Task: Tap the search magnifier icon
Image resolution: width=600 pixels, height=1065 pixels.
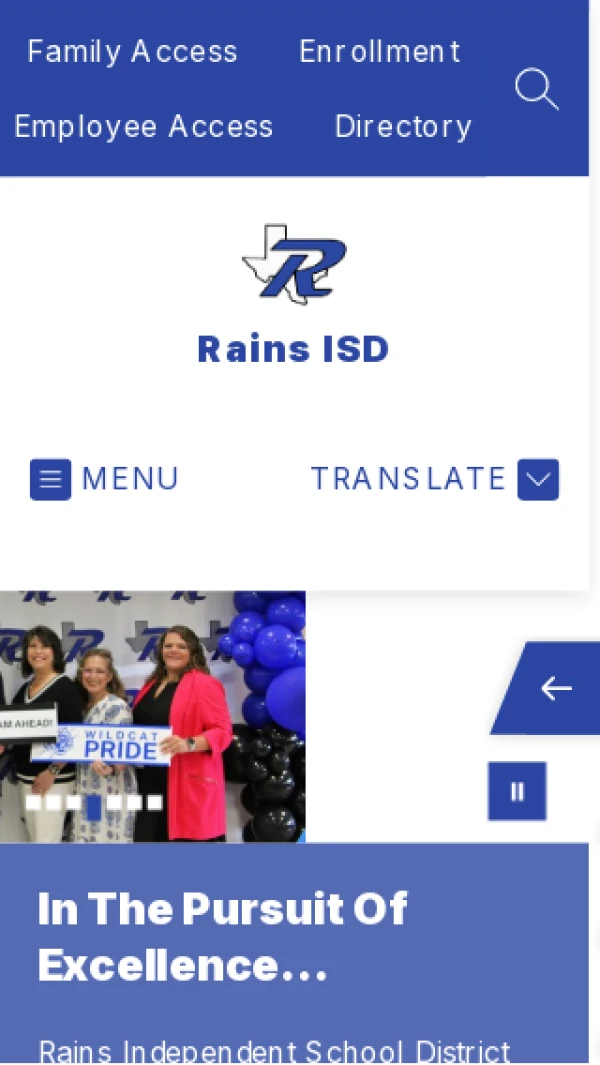Action: tap(536, 89)
